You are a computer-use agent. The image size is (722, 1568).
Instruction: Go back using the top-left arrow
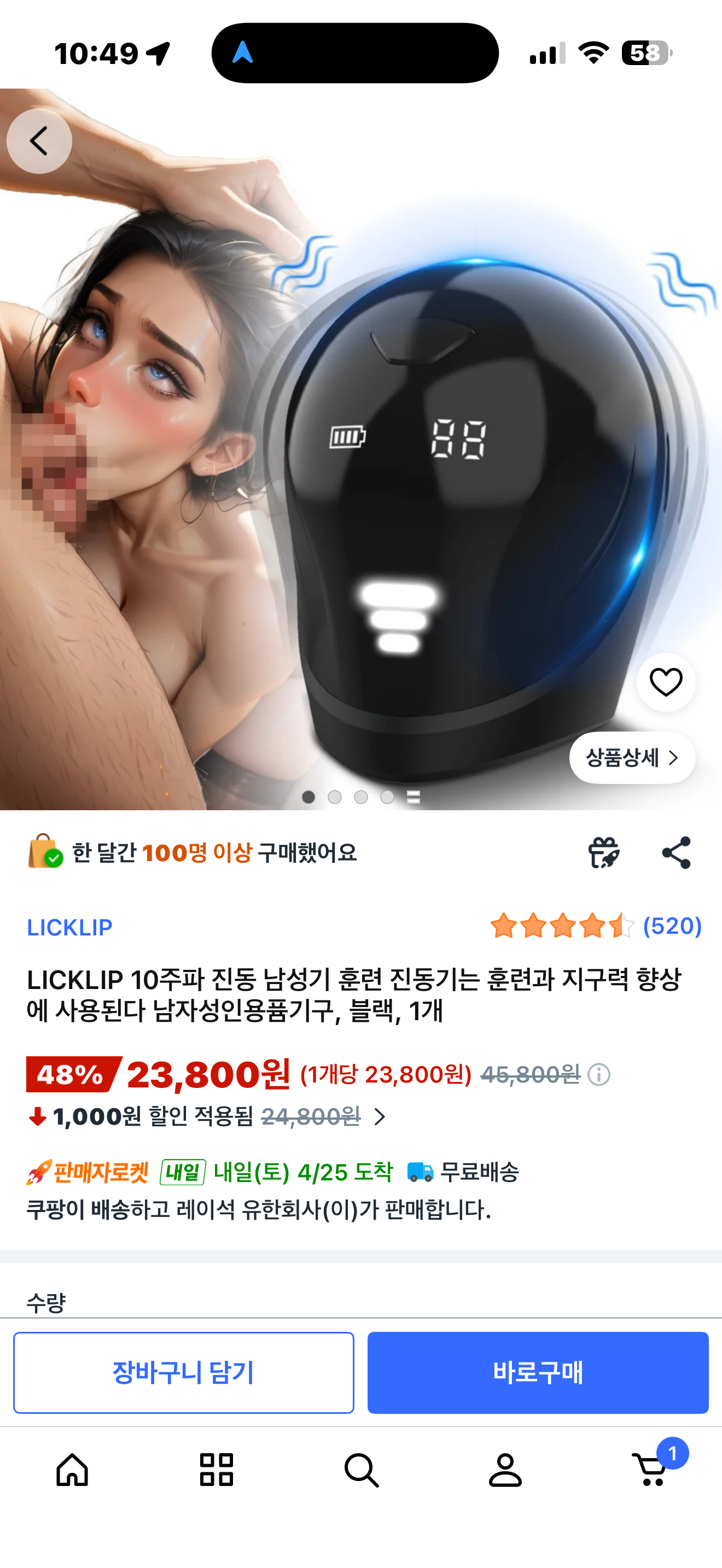(x=39, y=141)
